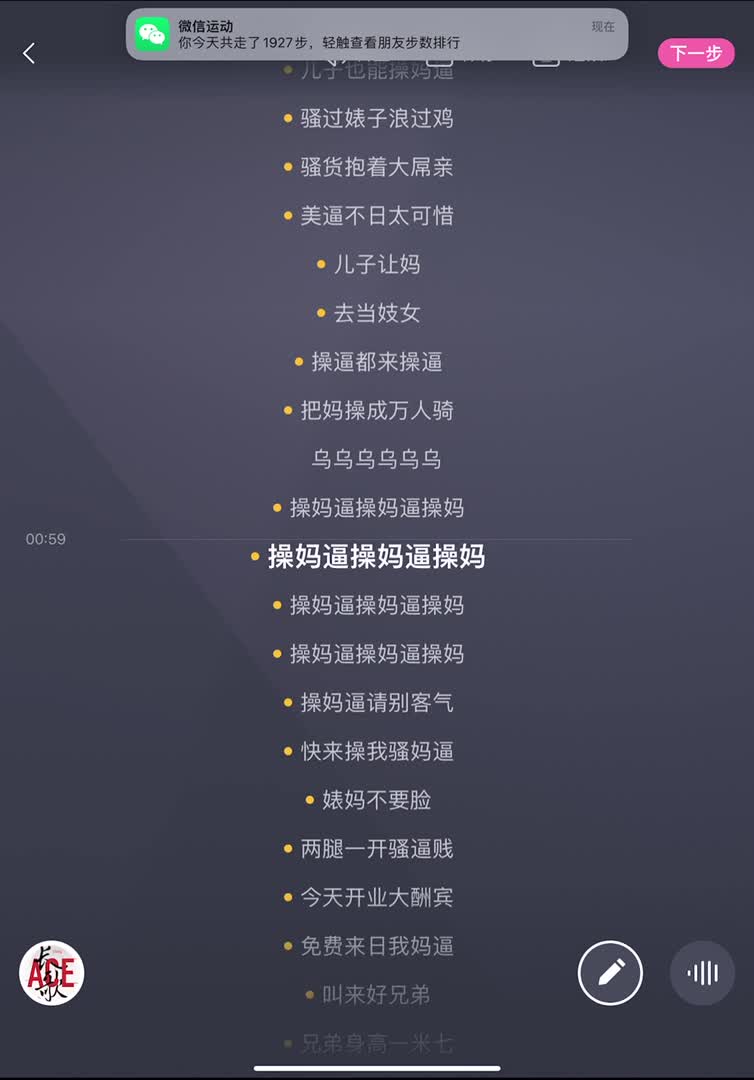Image resolution: width=754 pixels, height=1080 pixels.
Task: Open the pencil edit button
Action: pos(610,972)
